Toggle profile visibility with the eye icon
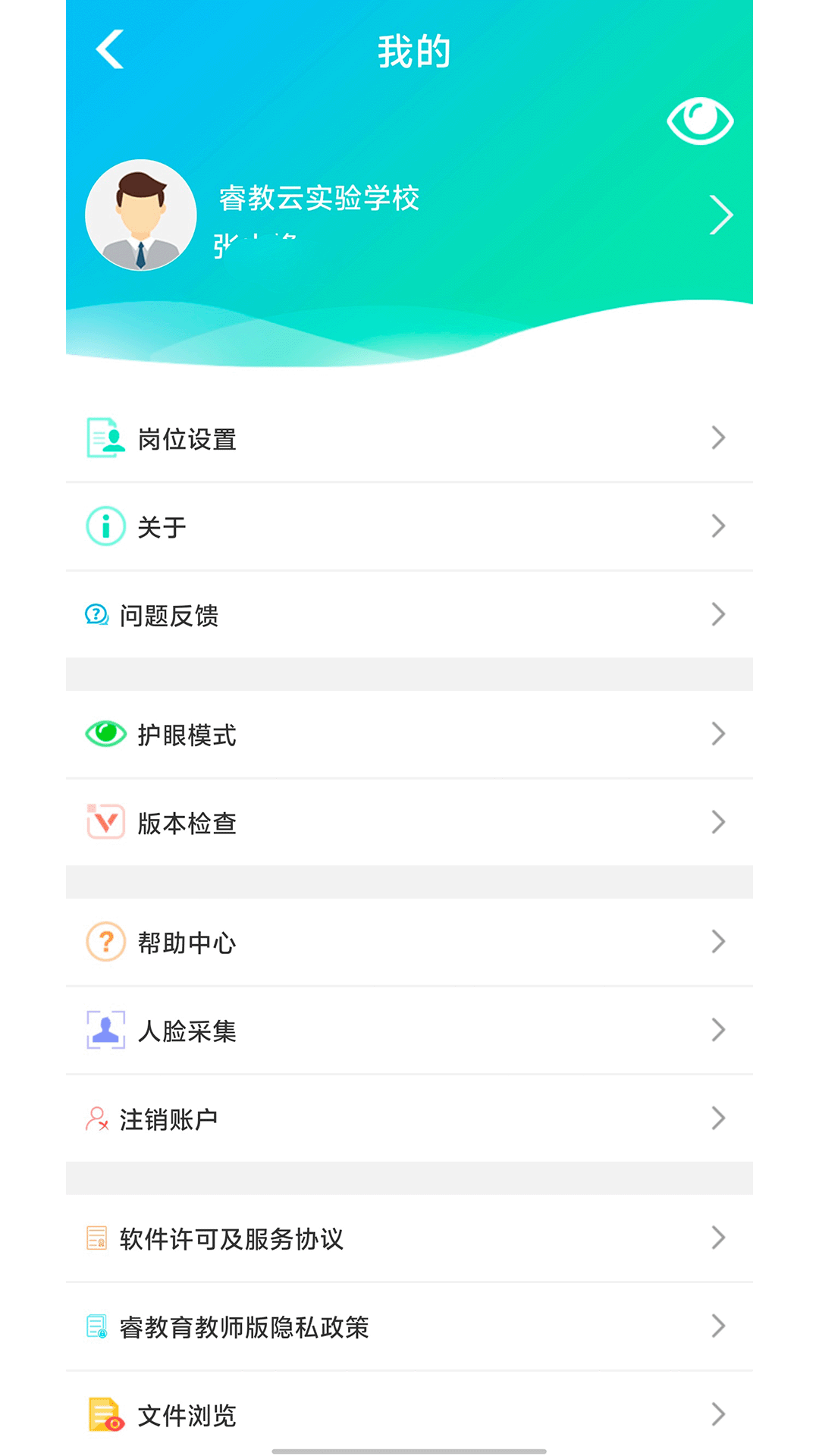This screenshot has width=819, height=1456. coord(700,120)
